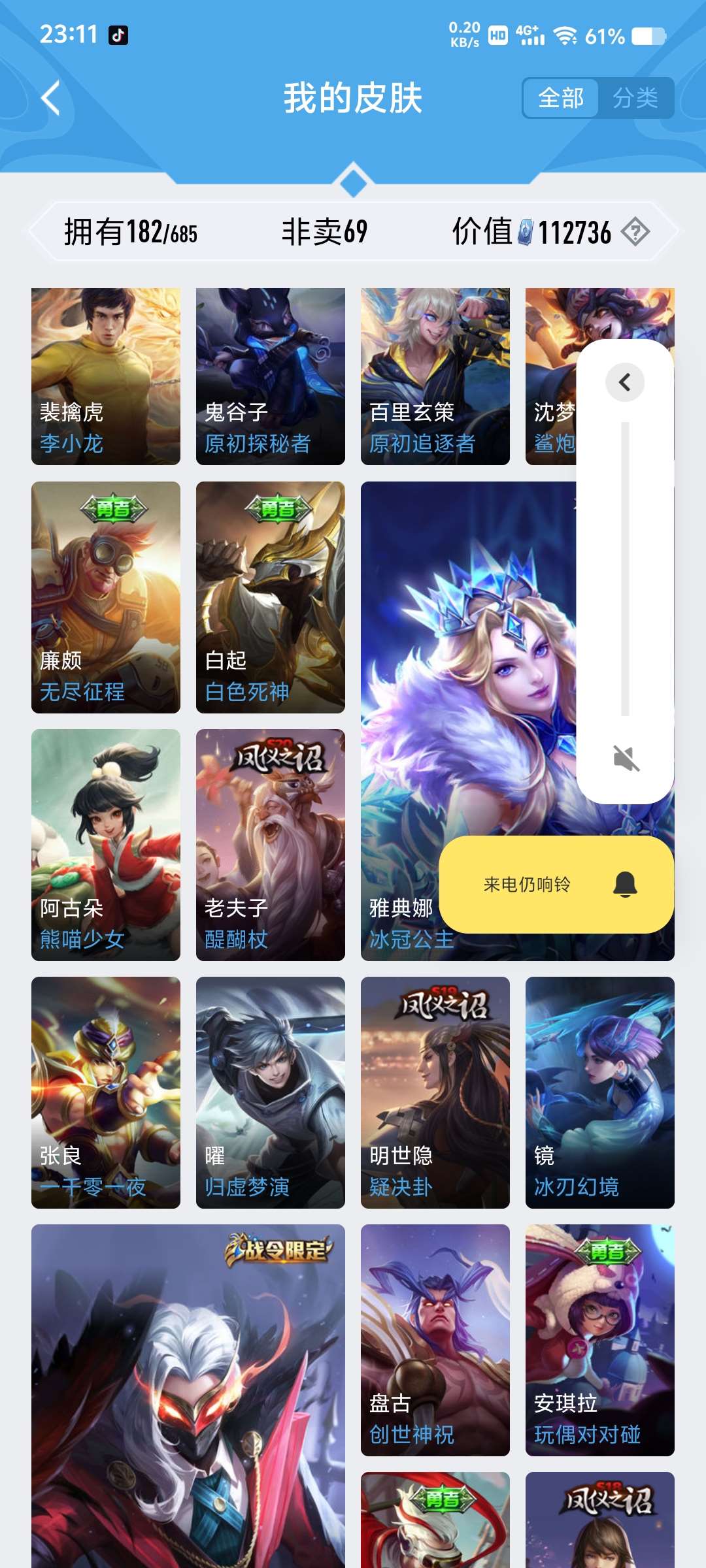The image size is (706, 1568).
Task: Open 鬼谷子 原初探秘者 skin card
Action: 271,376
